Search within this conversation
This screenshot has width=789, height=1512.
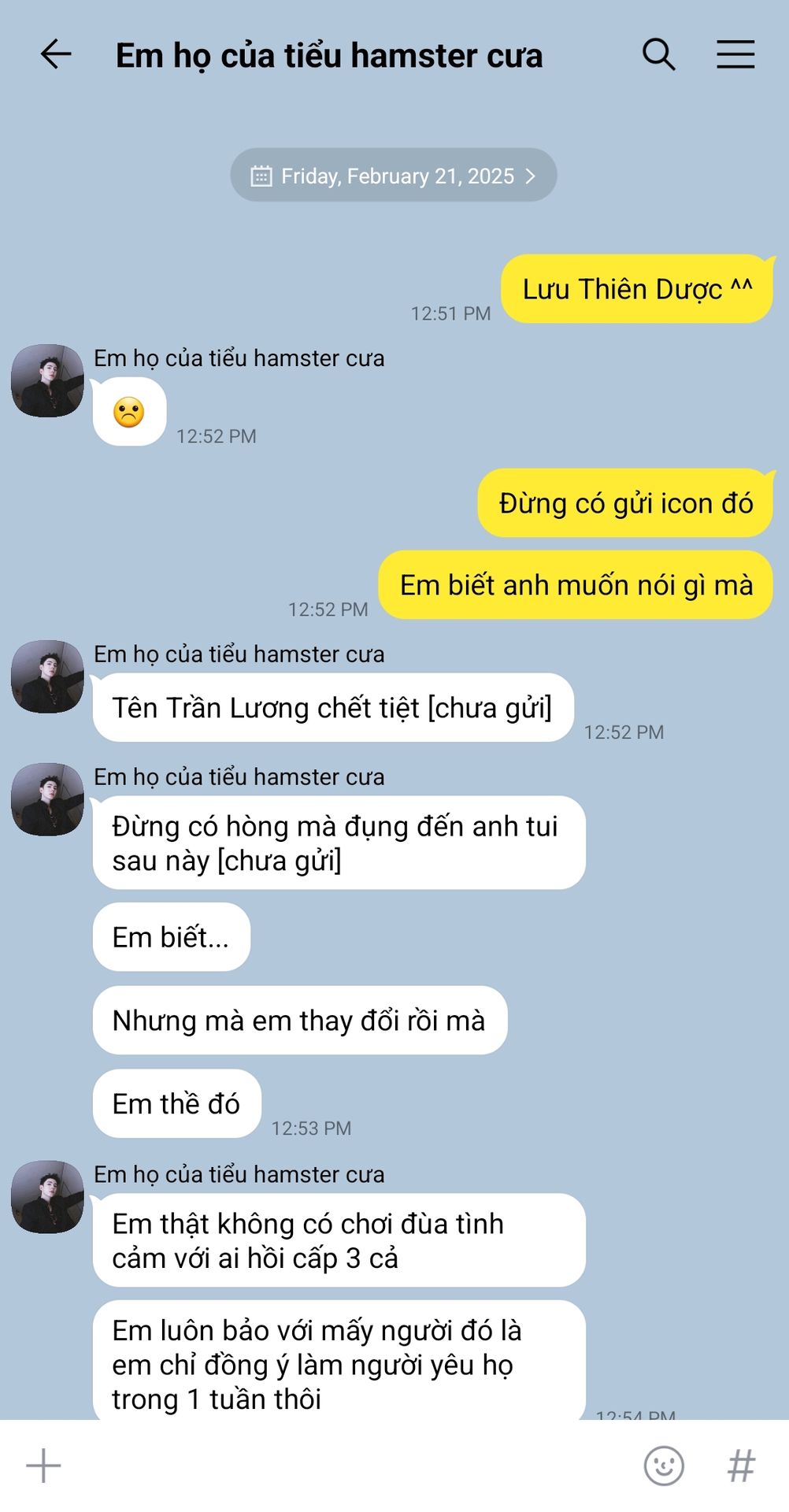658,55
